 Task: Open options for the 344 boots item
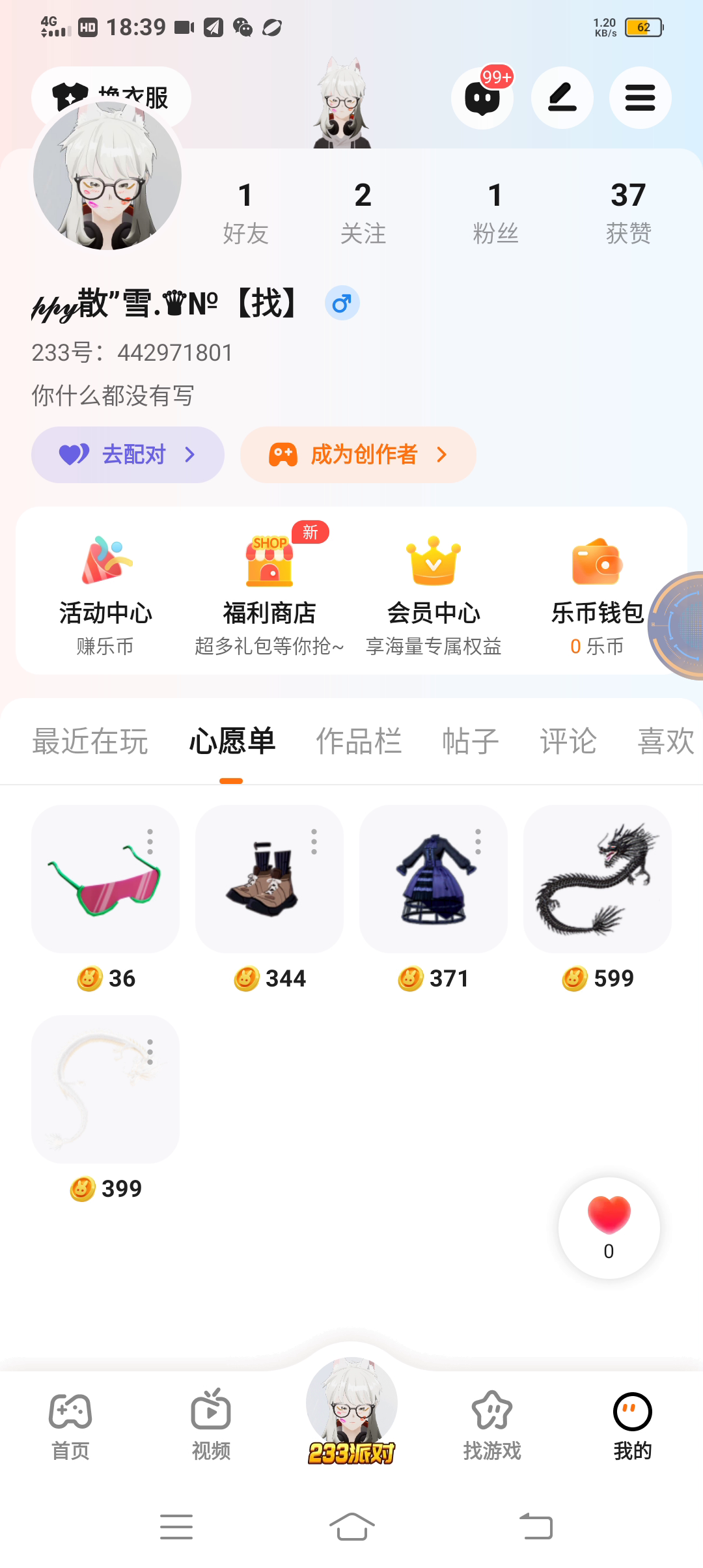pyautogui.click(x=314, y=842)
